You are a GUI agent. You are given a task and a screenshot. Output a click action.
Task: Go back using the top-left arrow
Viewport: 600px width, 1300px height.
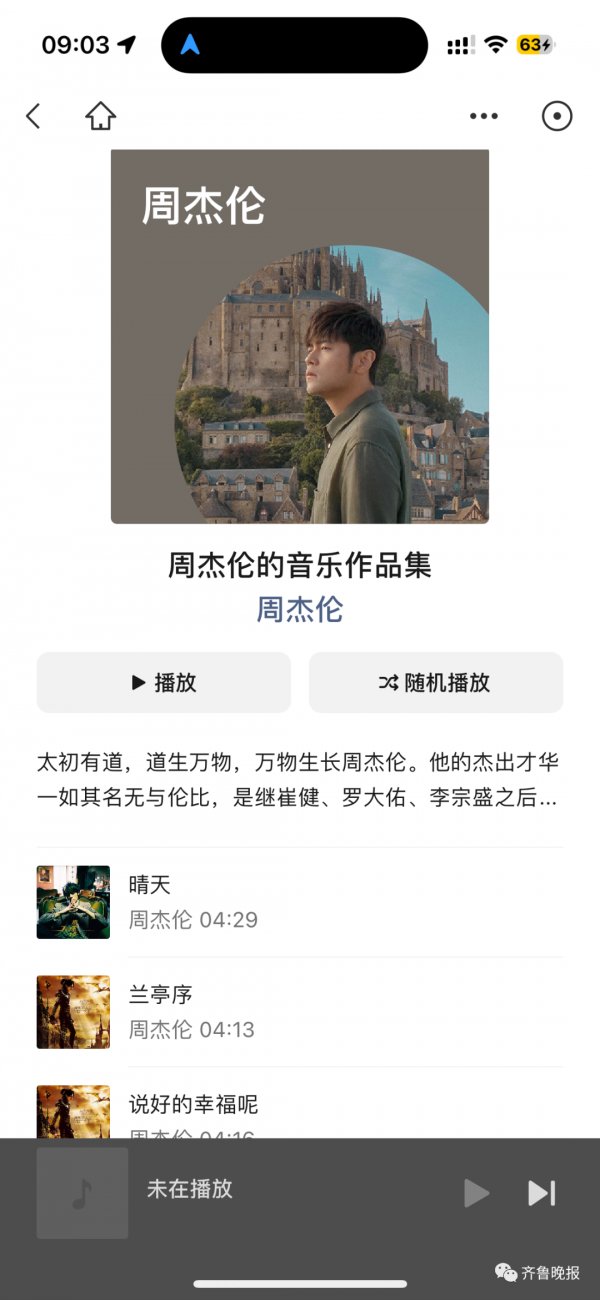click(x=33, y=116)
